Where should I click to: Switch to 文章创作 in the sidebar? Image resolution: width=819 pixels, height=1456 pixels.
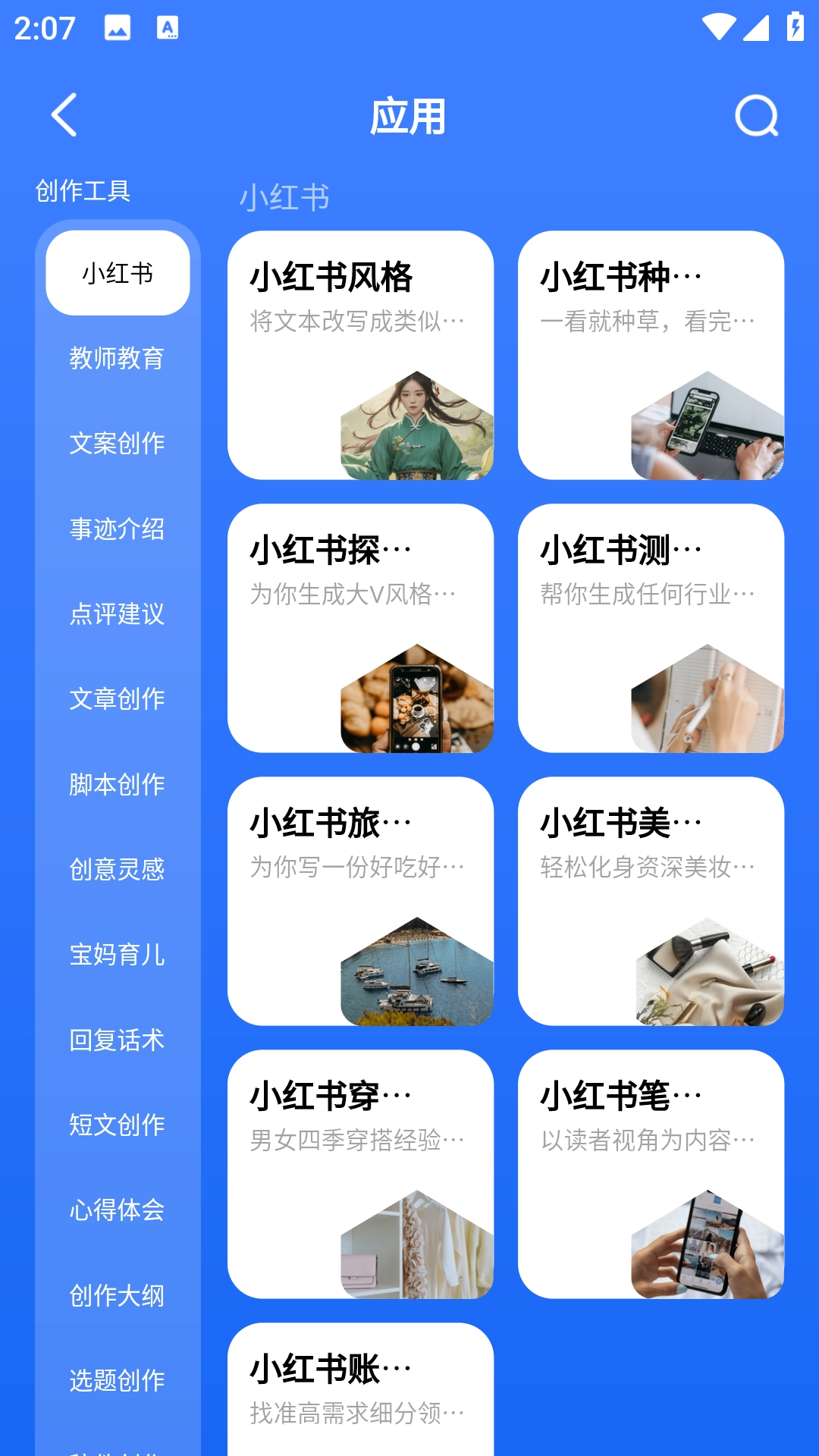click(x=118, y=698)
